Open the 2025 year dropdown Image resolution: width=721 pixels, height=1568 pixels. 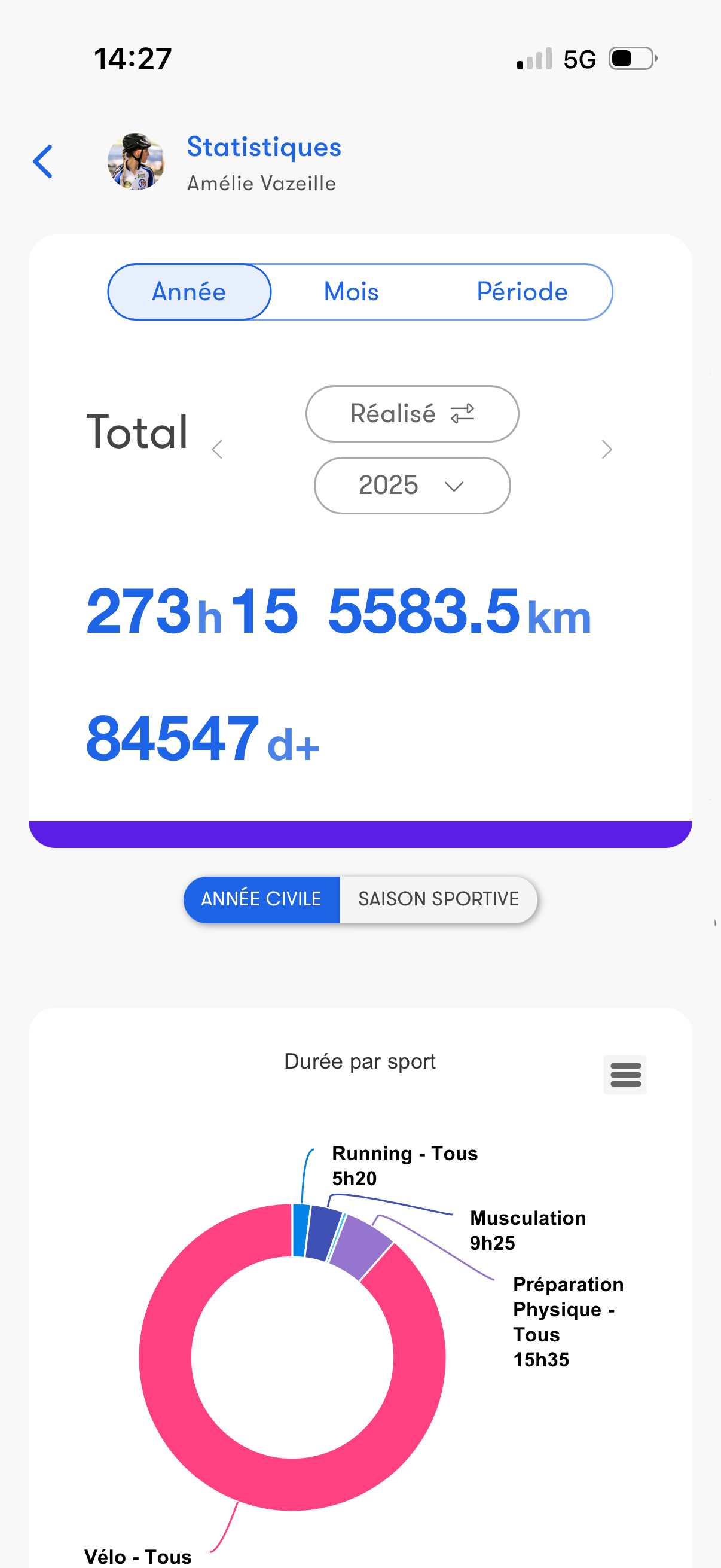click(412, 486)
